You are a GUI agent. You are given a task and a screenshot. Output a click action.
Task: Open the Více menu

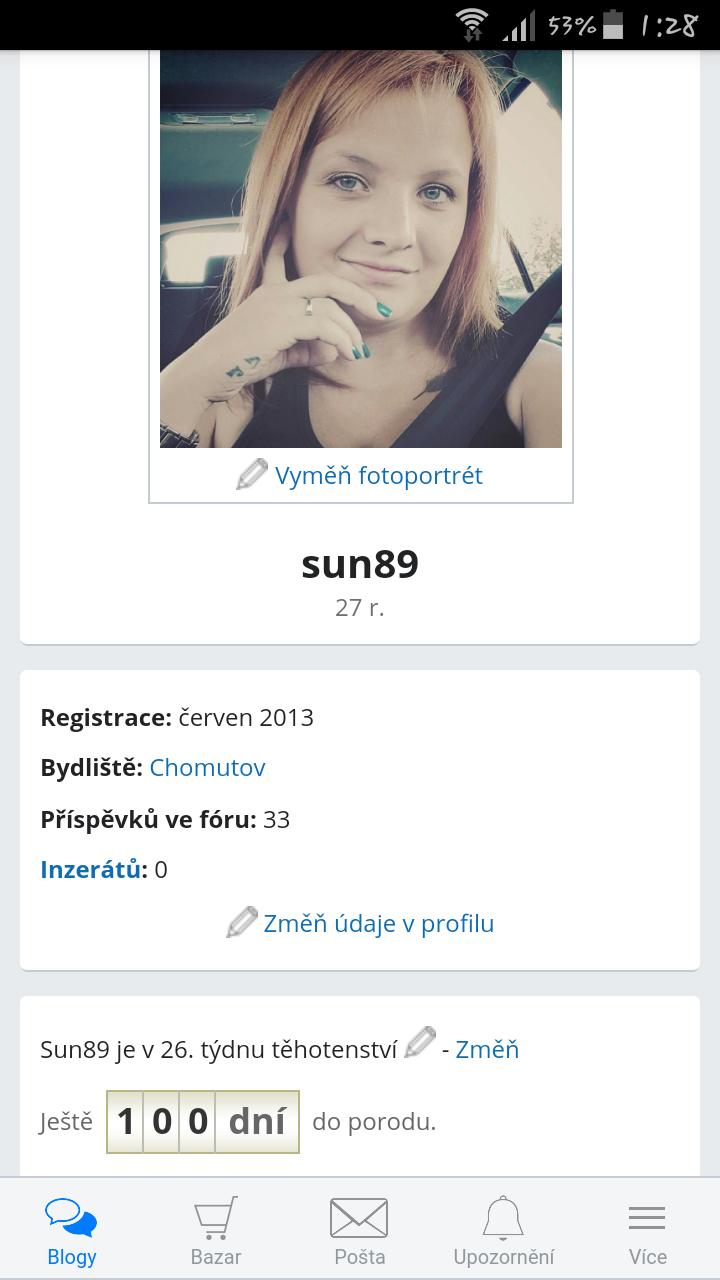(647, 1233)
